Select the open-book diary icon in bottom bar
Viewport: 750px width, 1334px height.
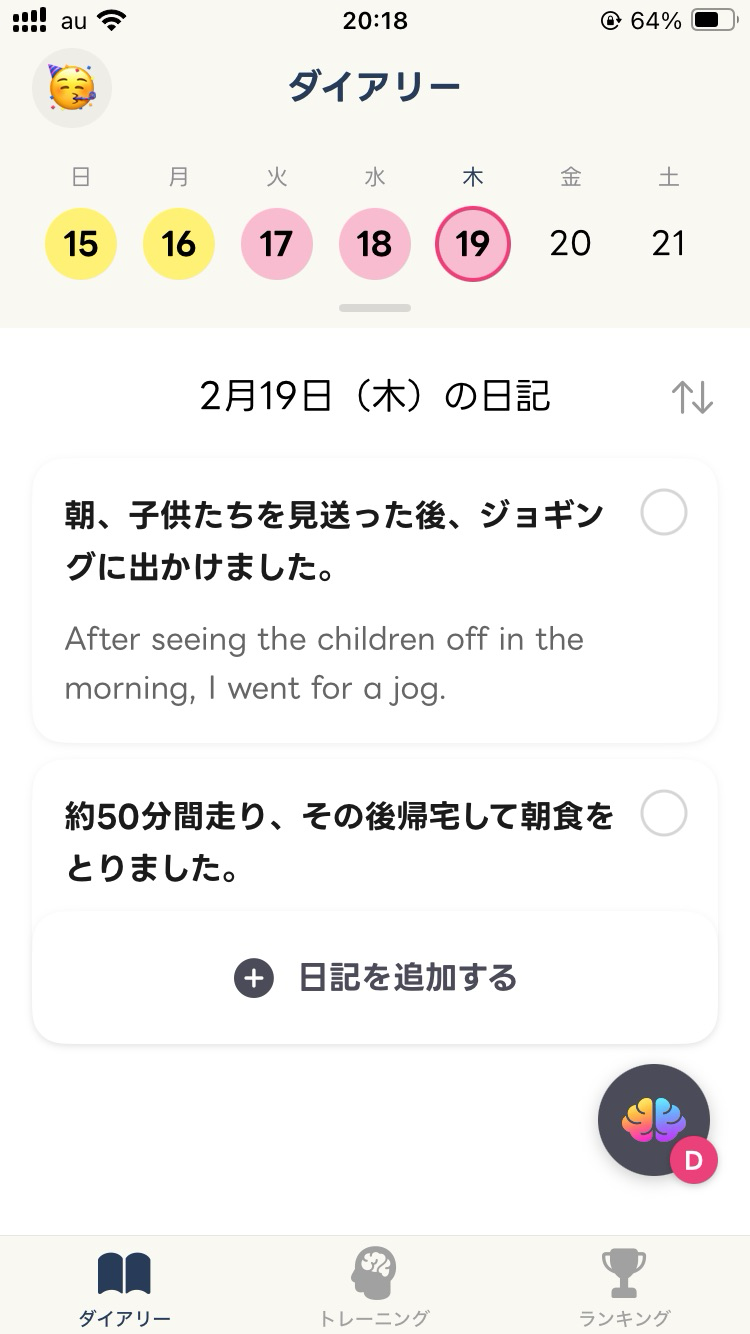123,1274
